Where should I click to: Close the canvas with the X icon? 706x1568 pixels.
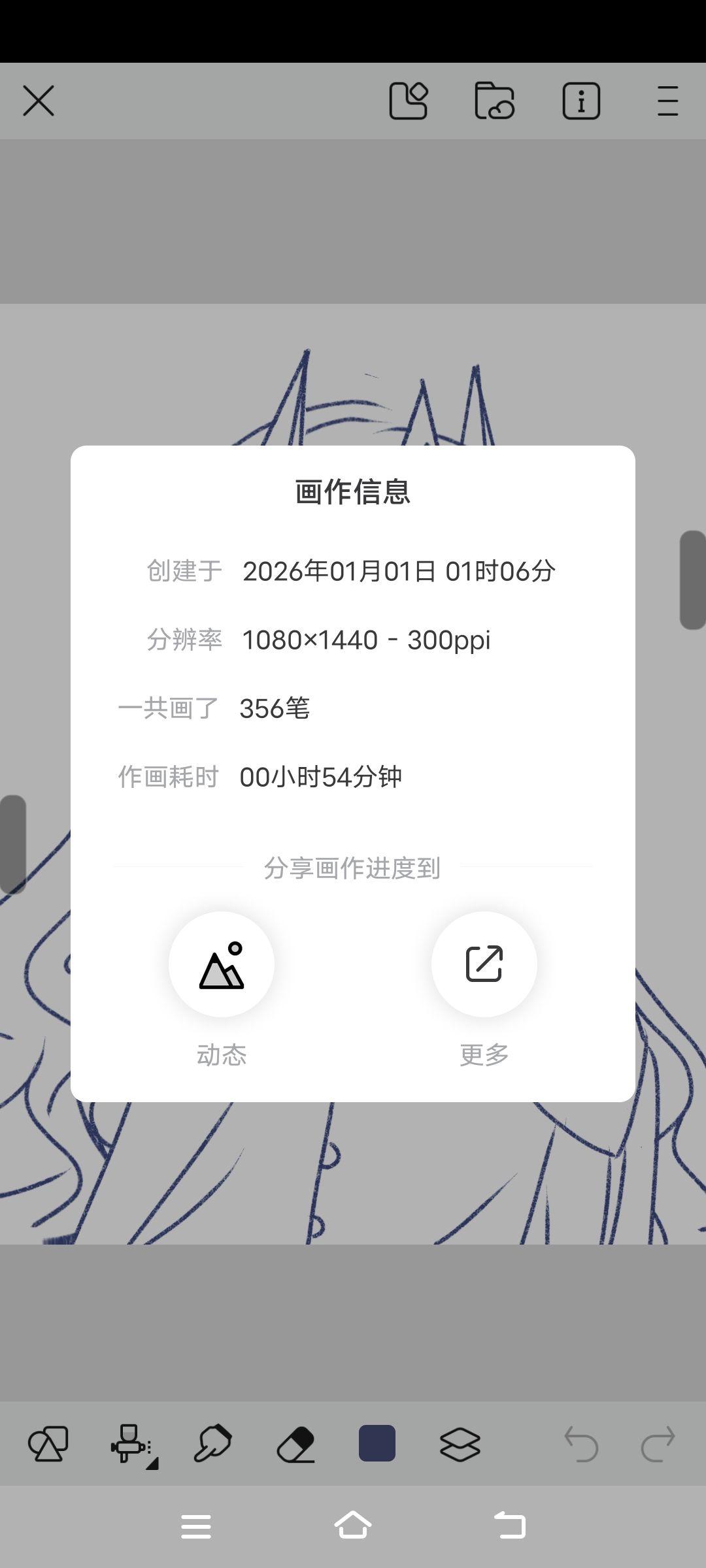pyautogui.click(x=39, y=101)
